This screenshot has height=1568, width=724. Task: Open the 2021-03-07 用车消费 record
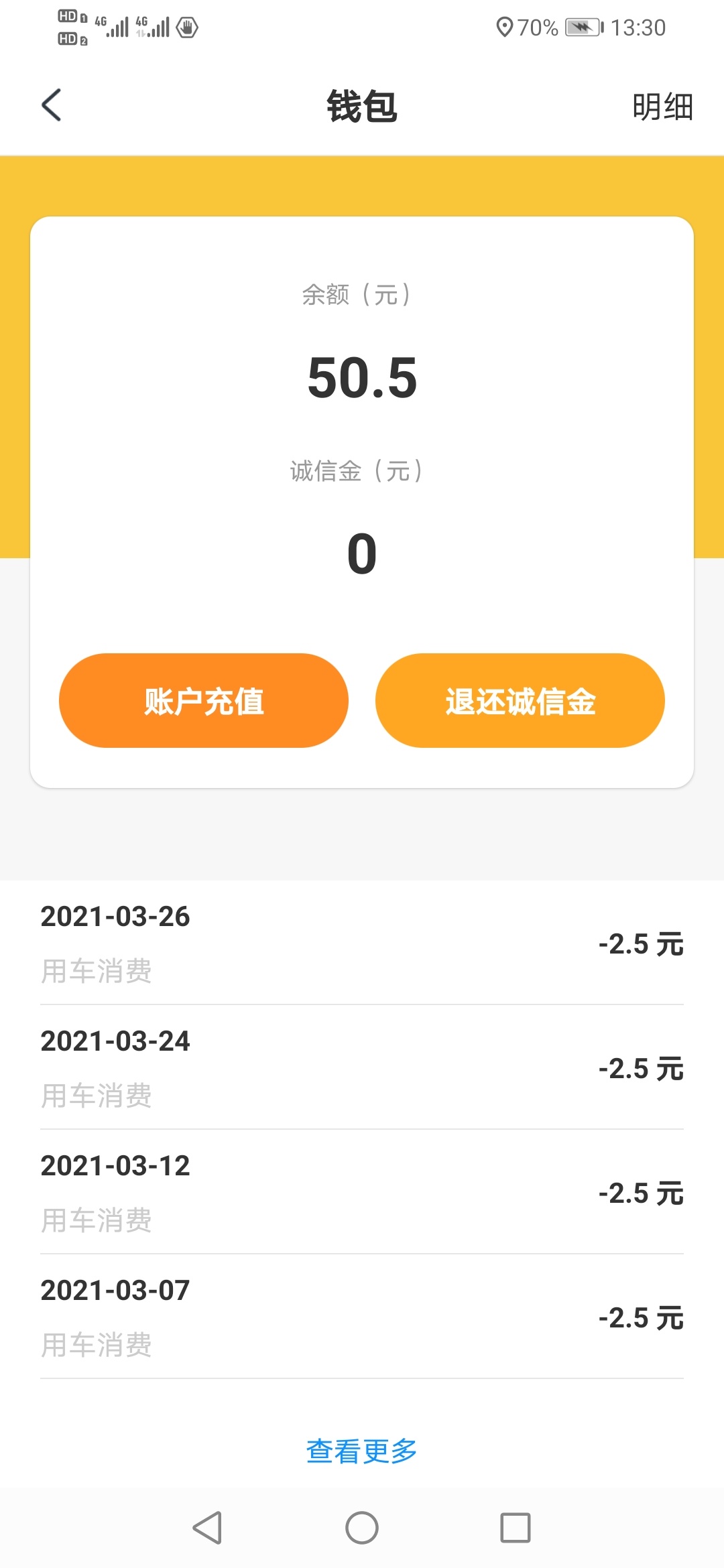point(362,1317)
